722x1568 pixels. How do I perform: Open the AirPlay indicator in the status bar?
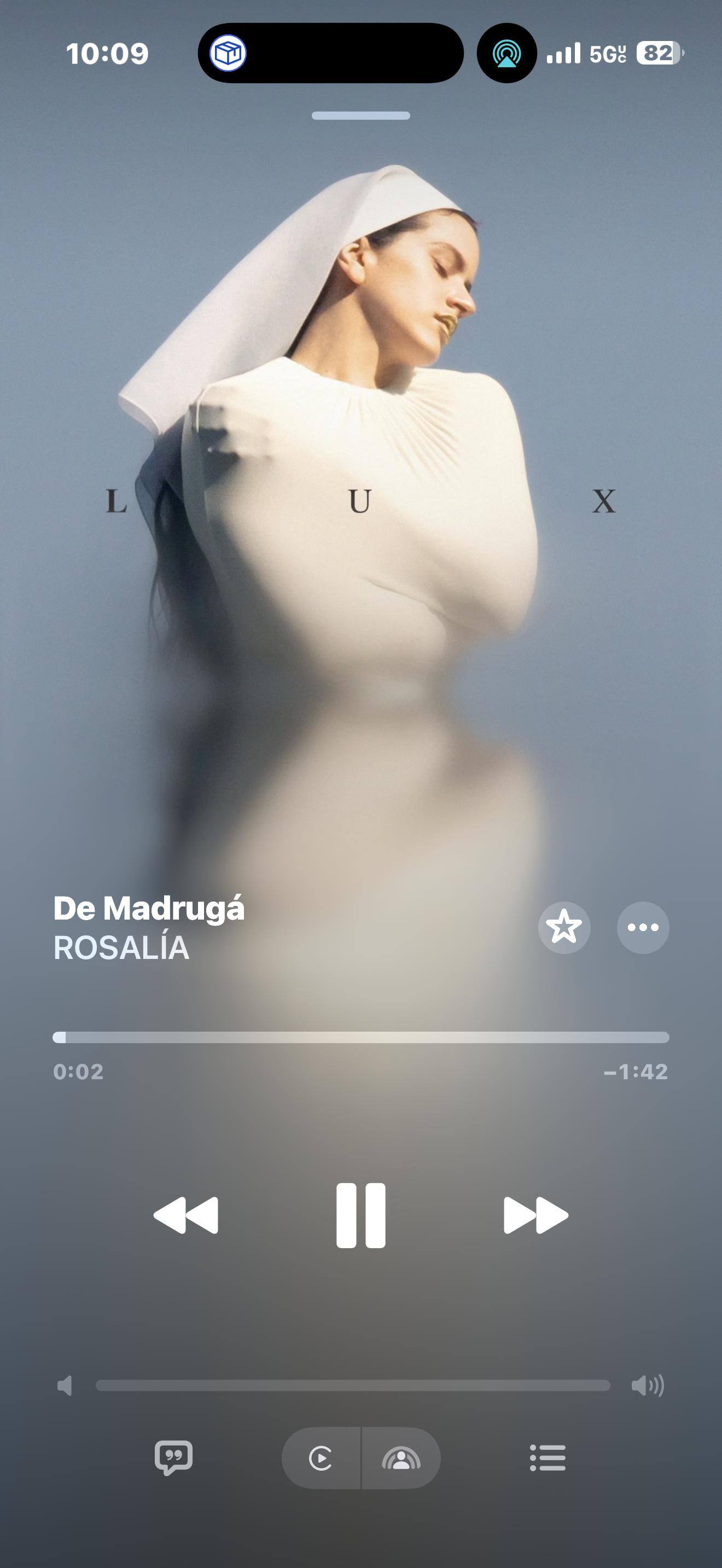[506, 54]
